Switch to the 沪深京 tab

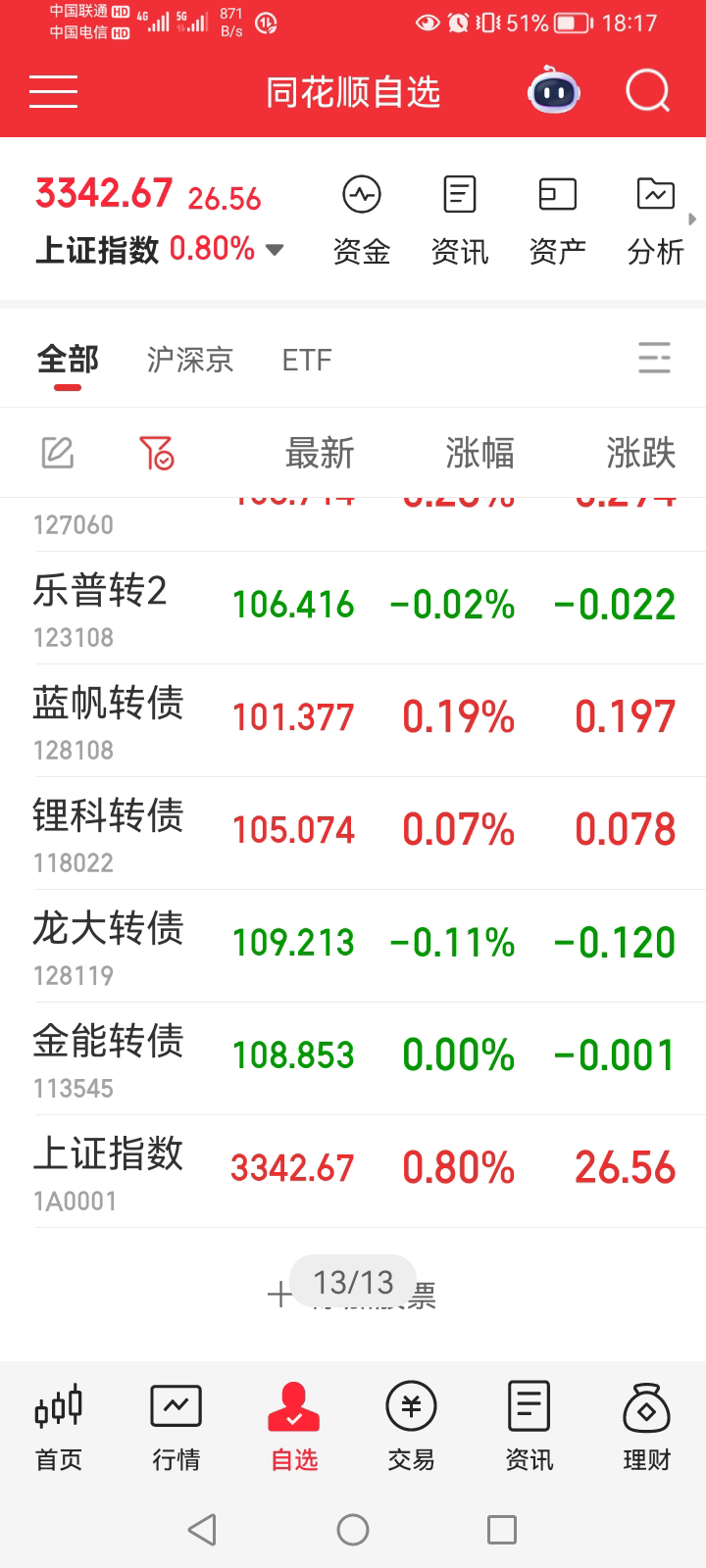(190, 360)
